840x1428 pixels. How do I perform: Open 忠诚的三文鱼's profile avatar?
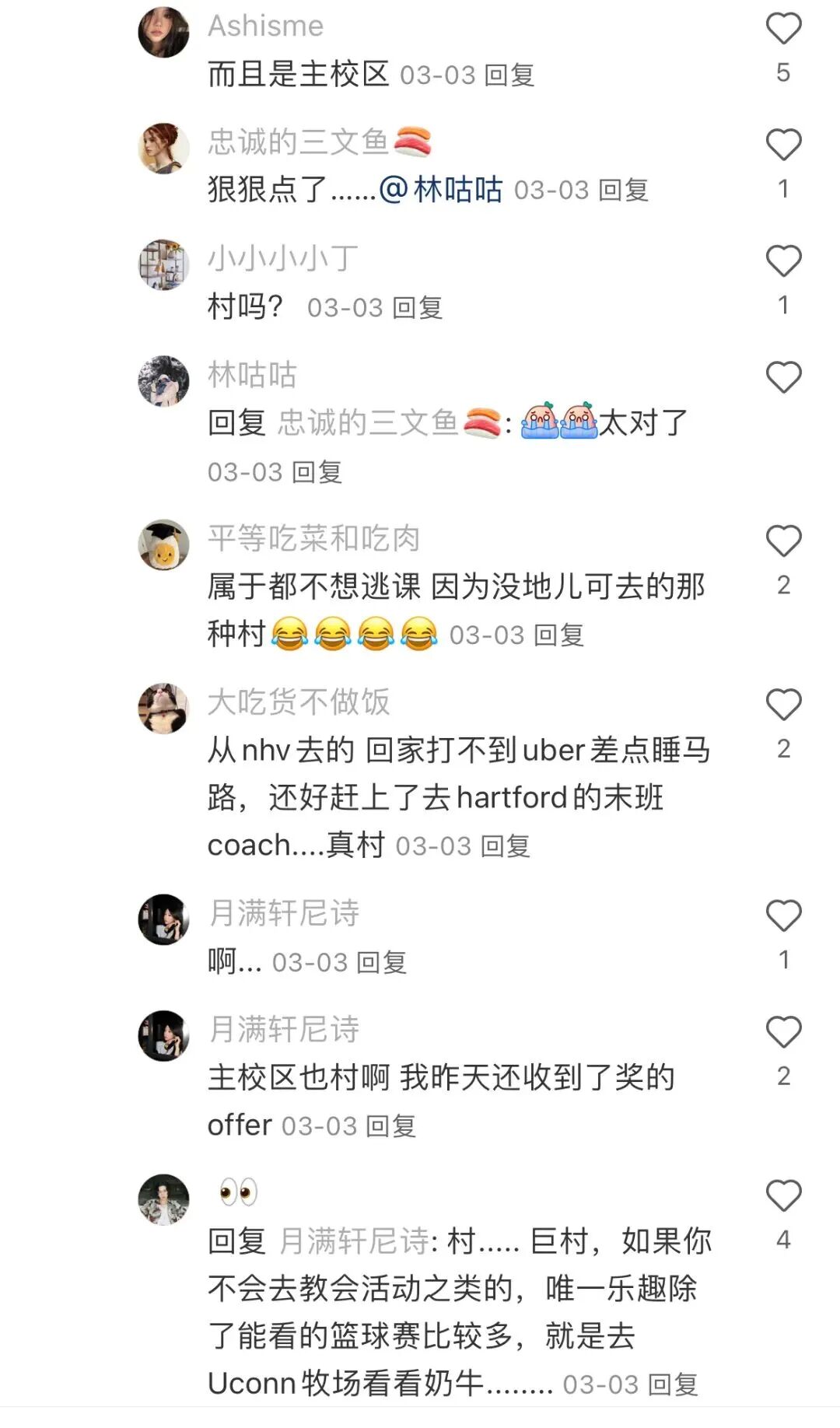163,148
